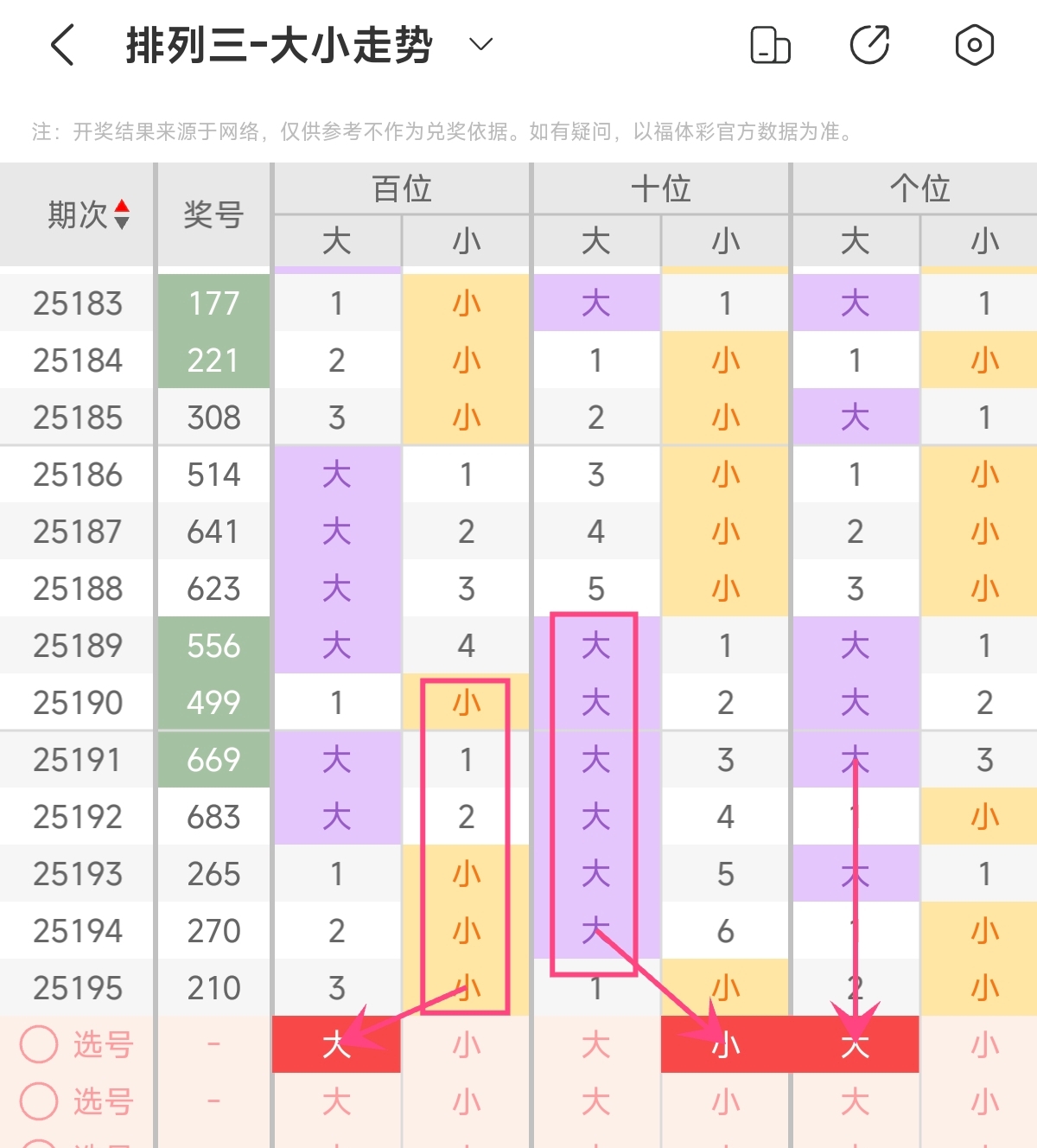Tap the screen rotation icon in header
Image resolution: width=1037 pixels, height=1148 pixels.
[770, 45]
